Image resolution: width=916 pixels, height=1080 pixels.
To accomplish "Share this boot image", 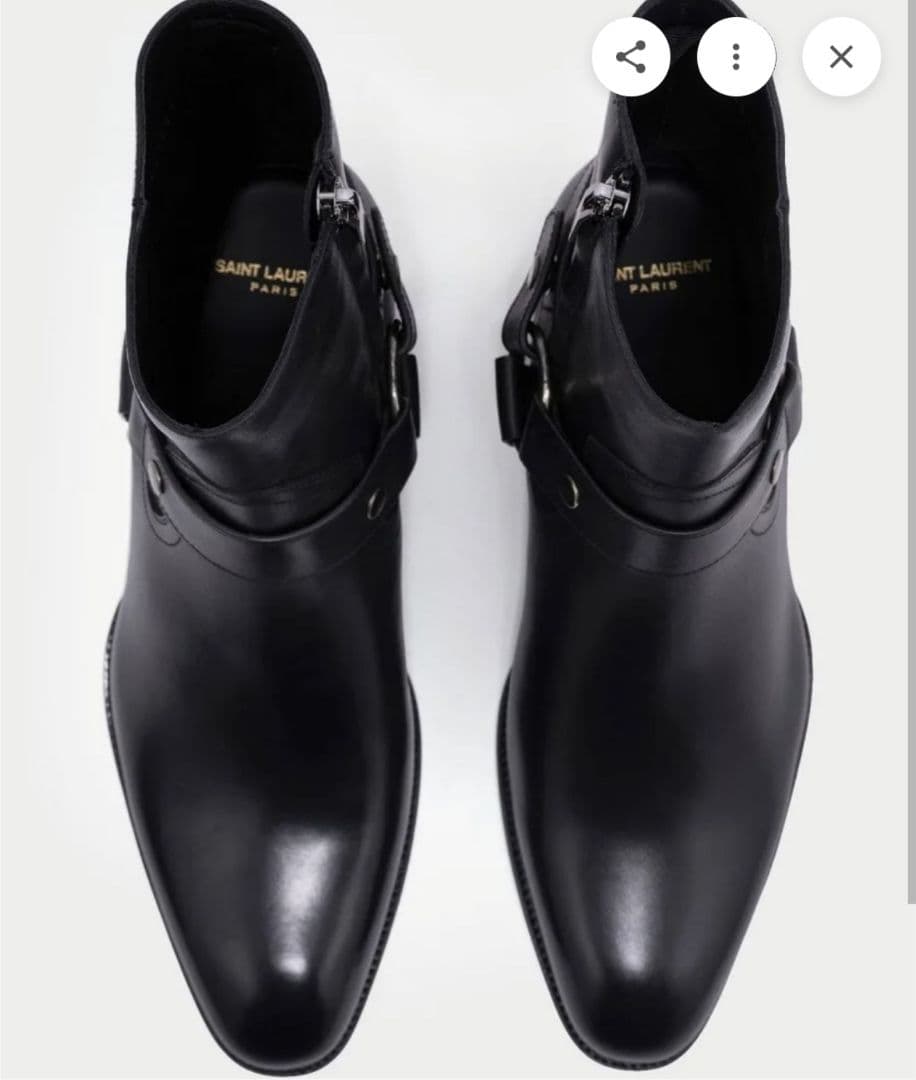I will [631, 57].
